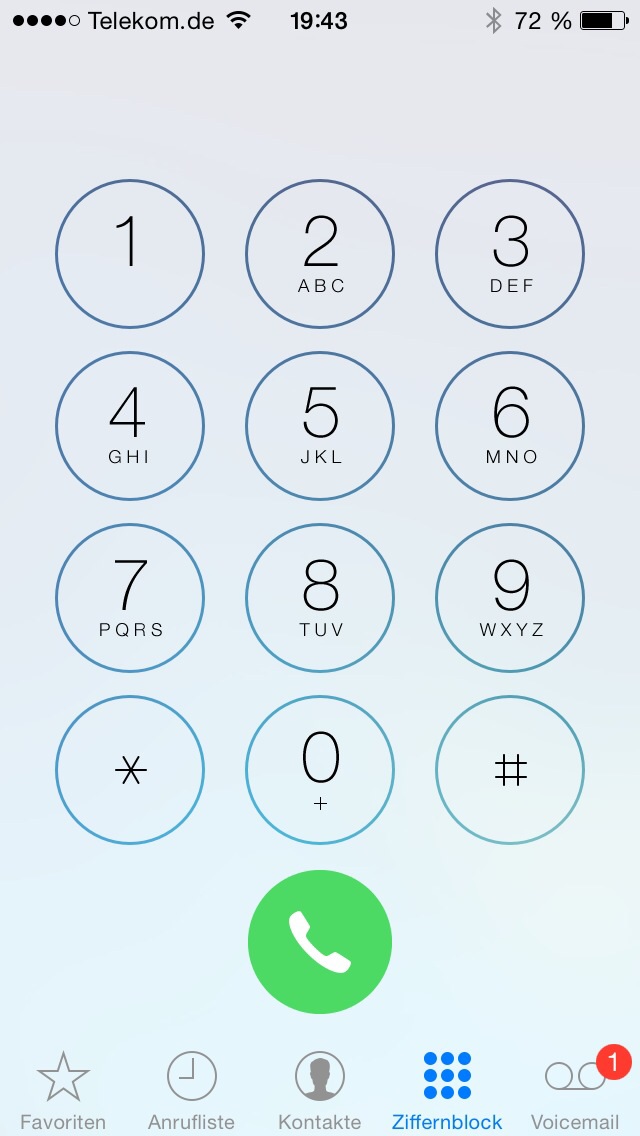Viewport: 640px width, 1136px height.
Task: Enter digit 6 MNO
Action: coord(510,426)
